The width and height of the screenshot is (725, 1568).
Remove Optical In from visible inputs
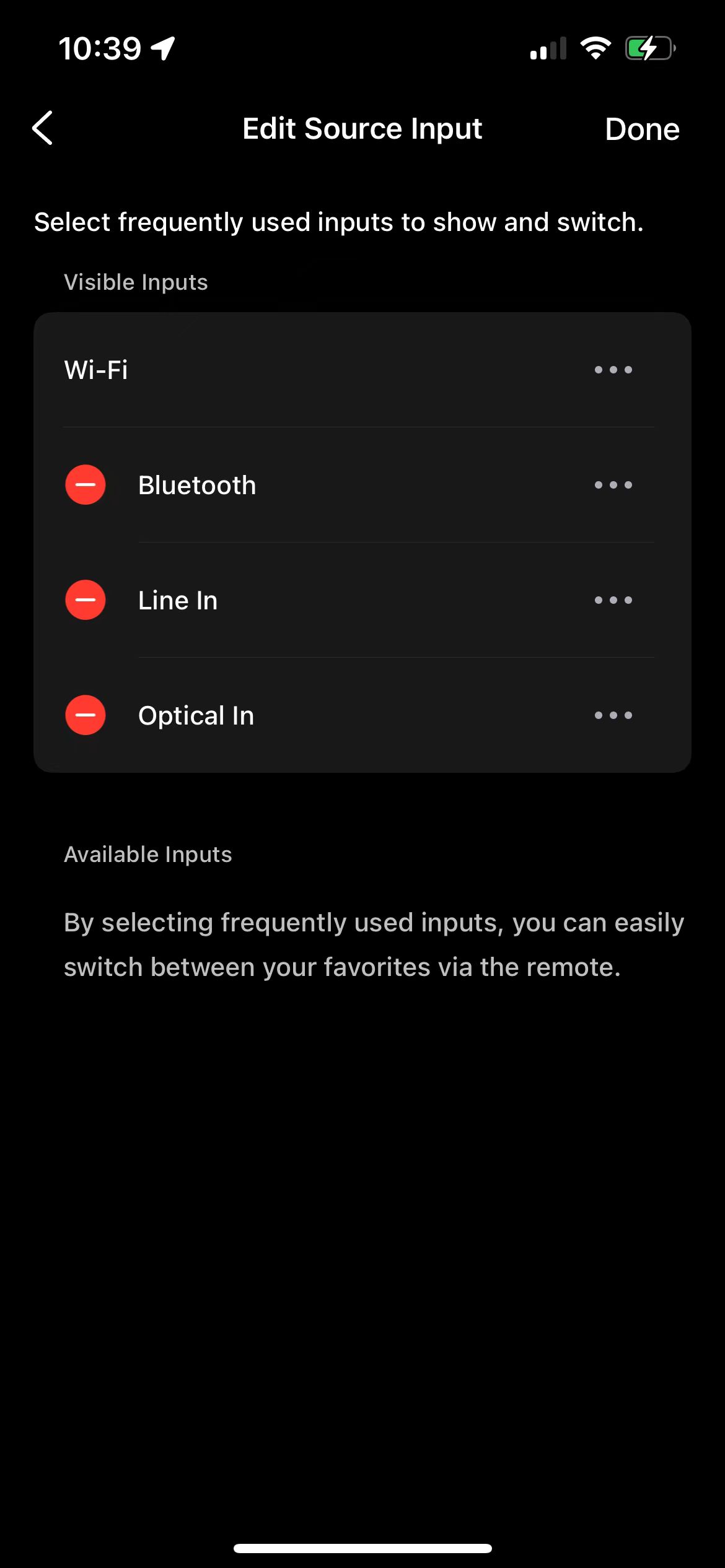coord(85,715)
